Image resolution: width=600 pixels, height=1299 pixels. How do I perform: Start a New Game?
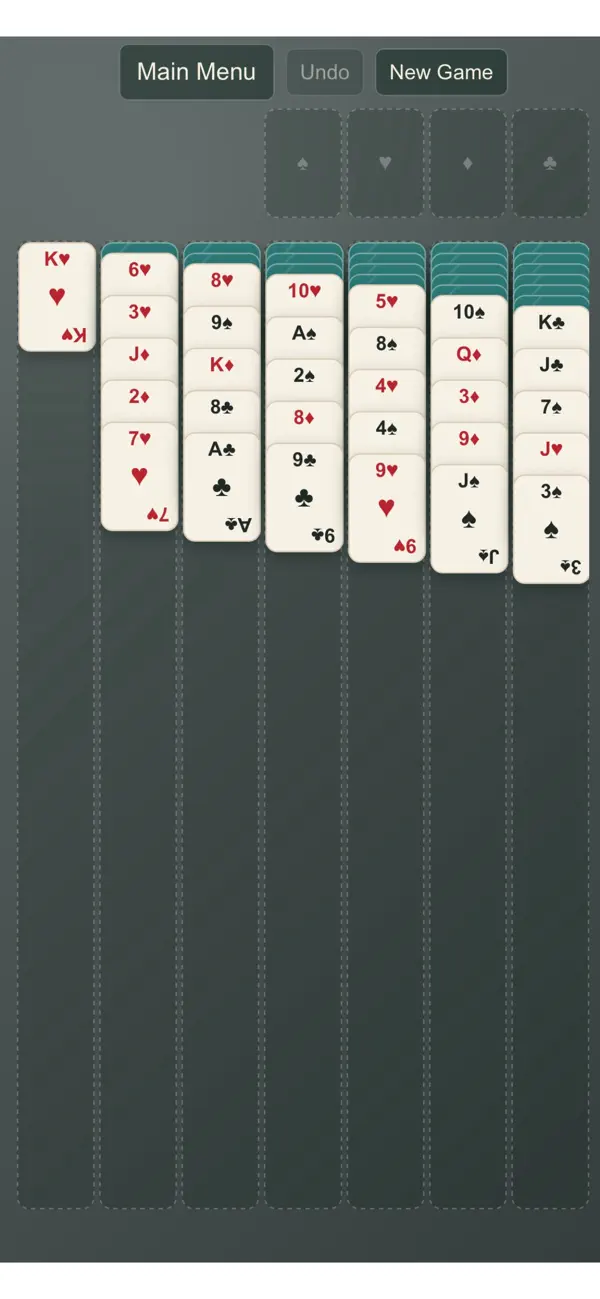(x=441, y=72)
